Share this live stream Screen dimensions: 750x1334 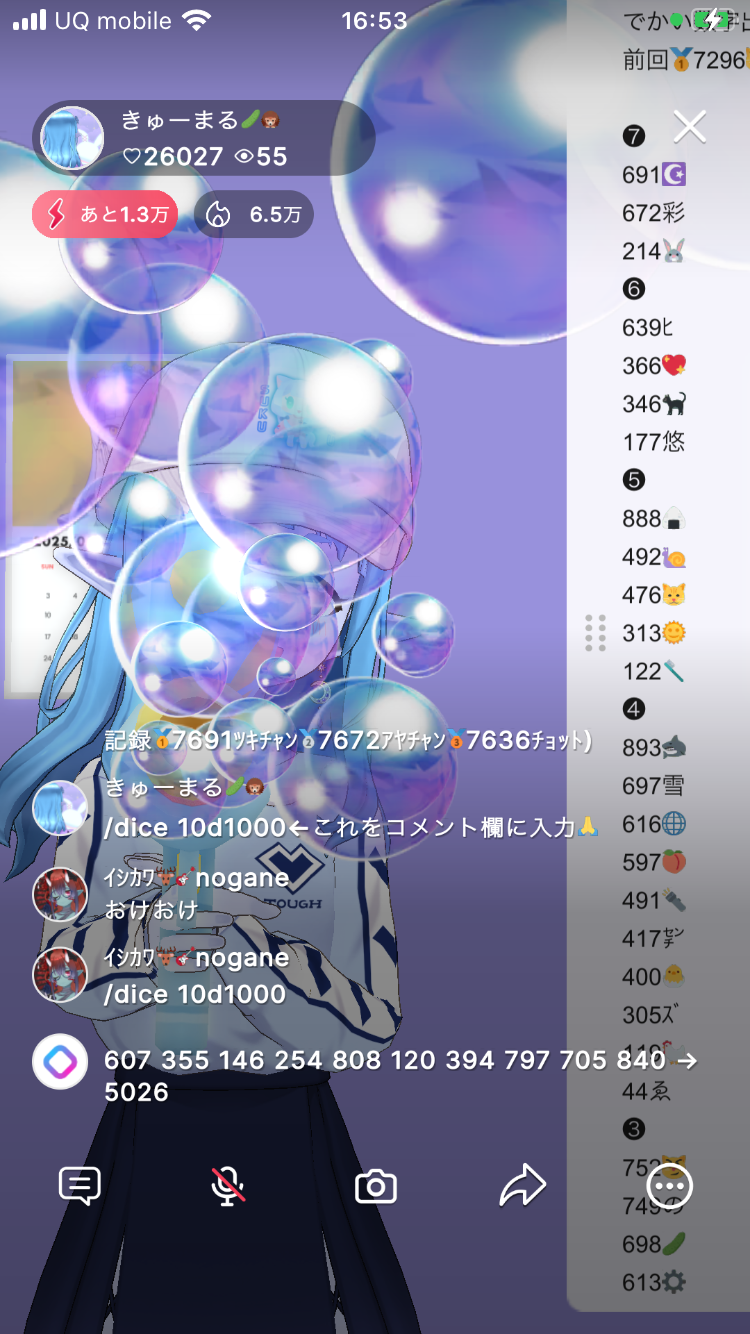(522, 1187)
